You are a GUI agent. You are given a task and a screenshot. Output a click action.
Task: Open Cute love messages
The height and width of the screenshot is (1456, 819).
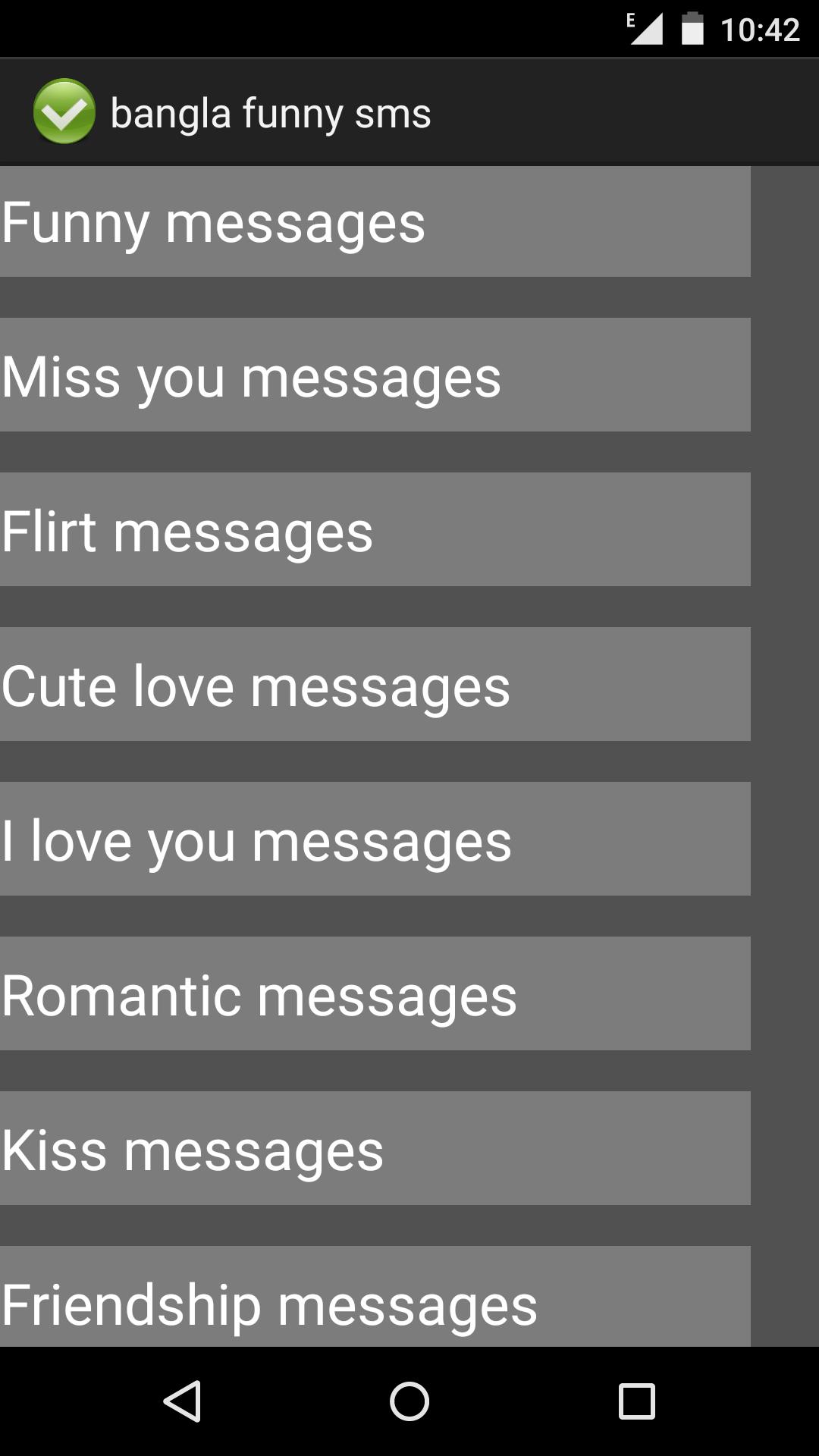pos(375,684)
